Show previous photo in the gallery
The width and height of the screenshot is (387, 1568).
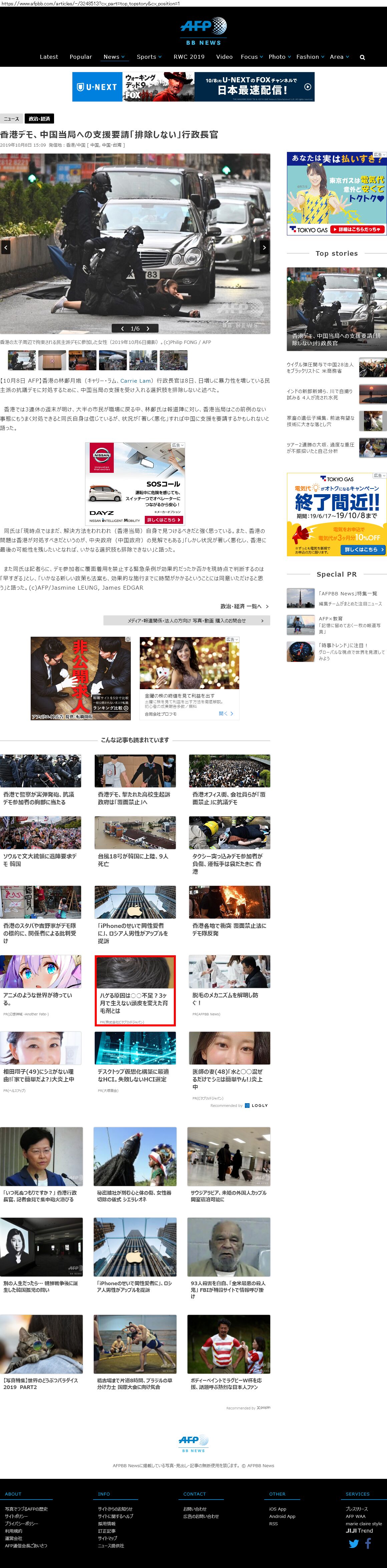[x=5, y=247]
